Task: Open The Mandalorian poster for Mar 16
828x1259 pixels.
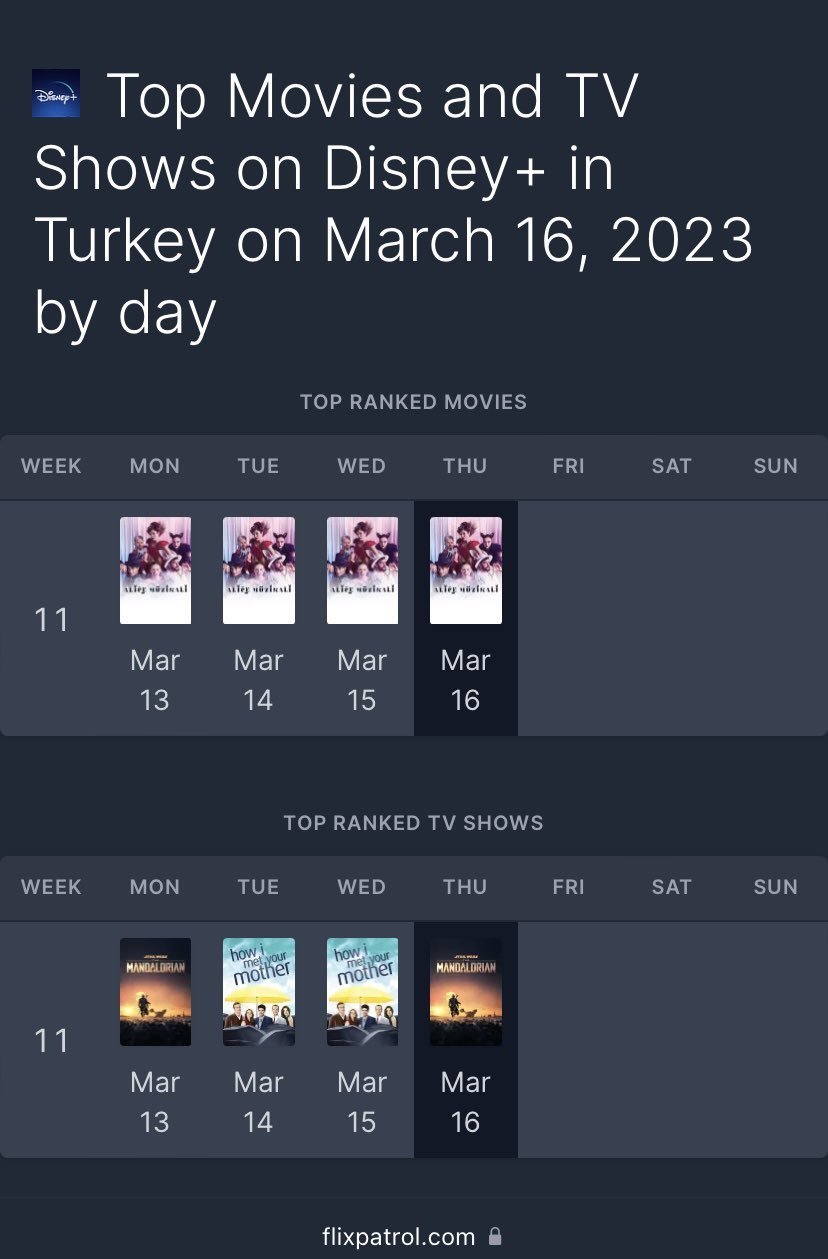Action: click(x=466, y=992)
